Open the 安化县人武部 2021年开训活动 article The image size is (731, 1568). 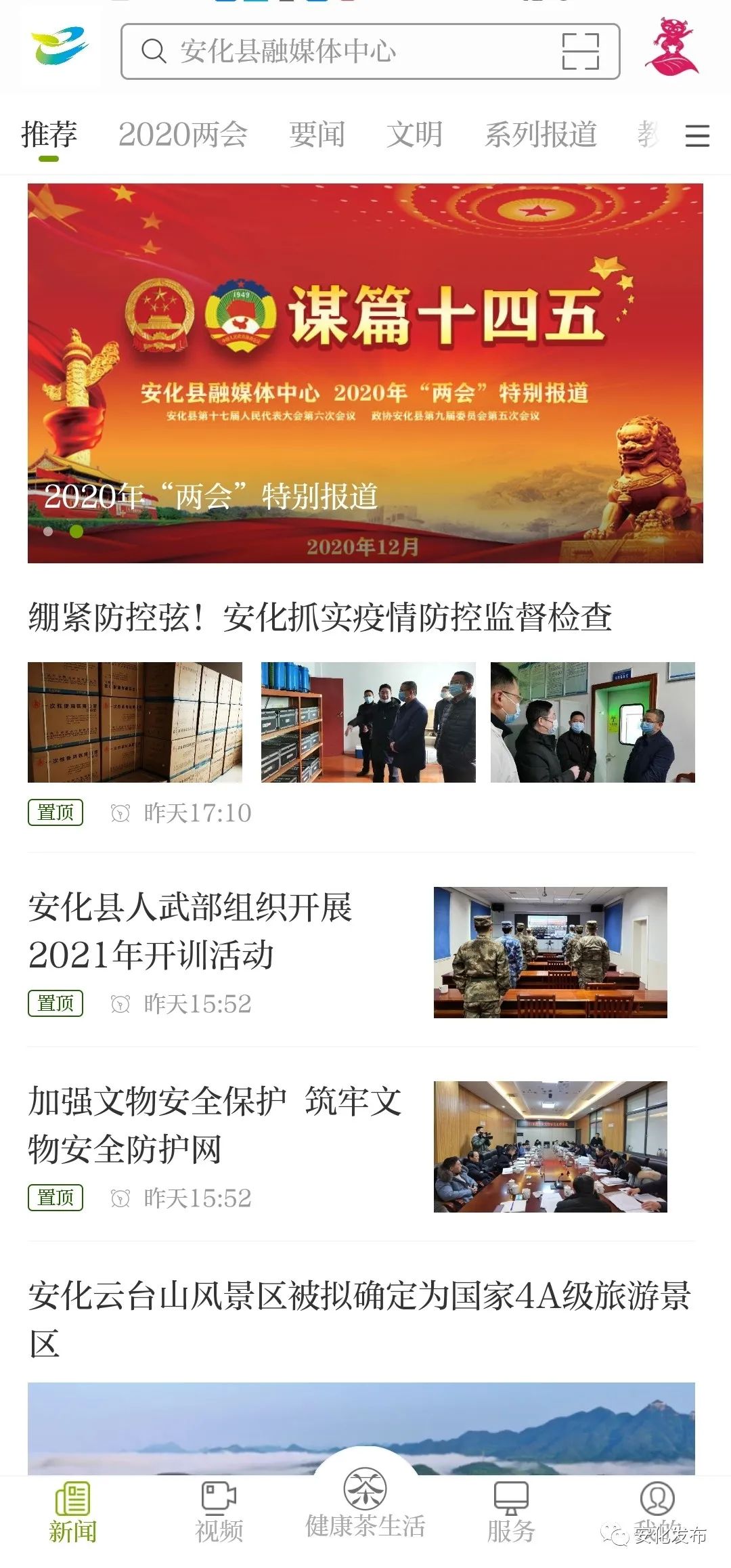[x=190, y=930]
